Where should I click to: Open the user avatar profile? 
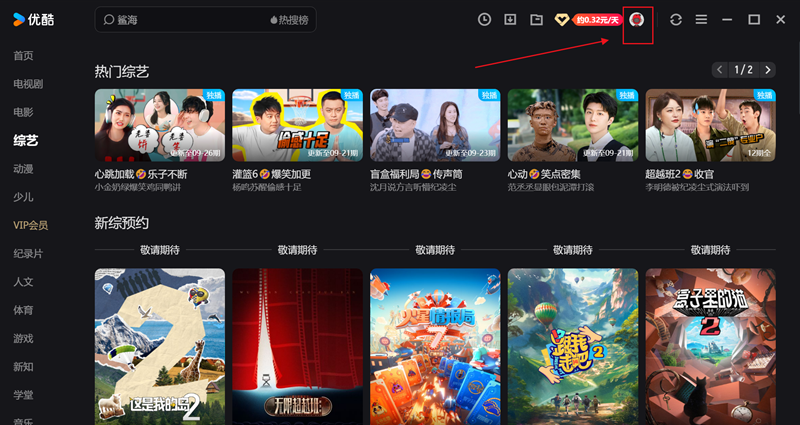tap(637, 20)
